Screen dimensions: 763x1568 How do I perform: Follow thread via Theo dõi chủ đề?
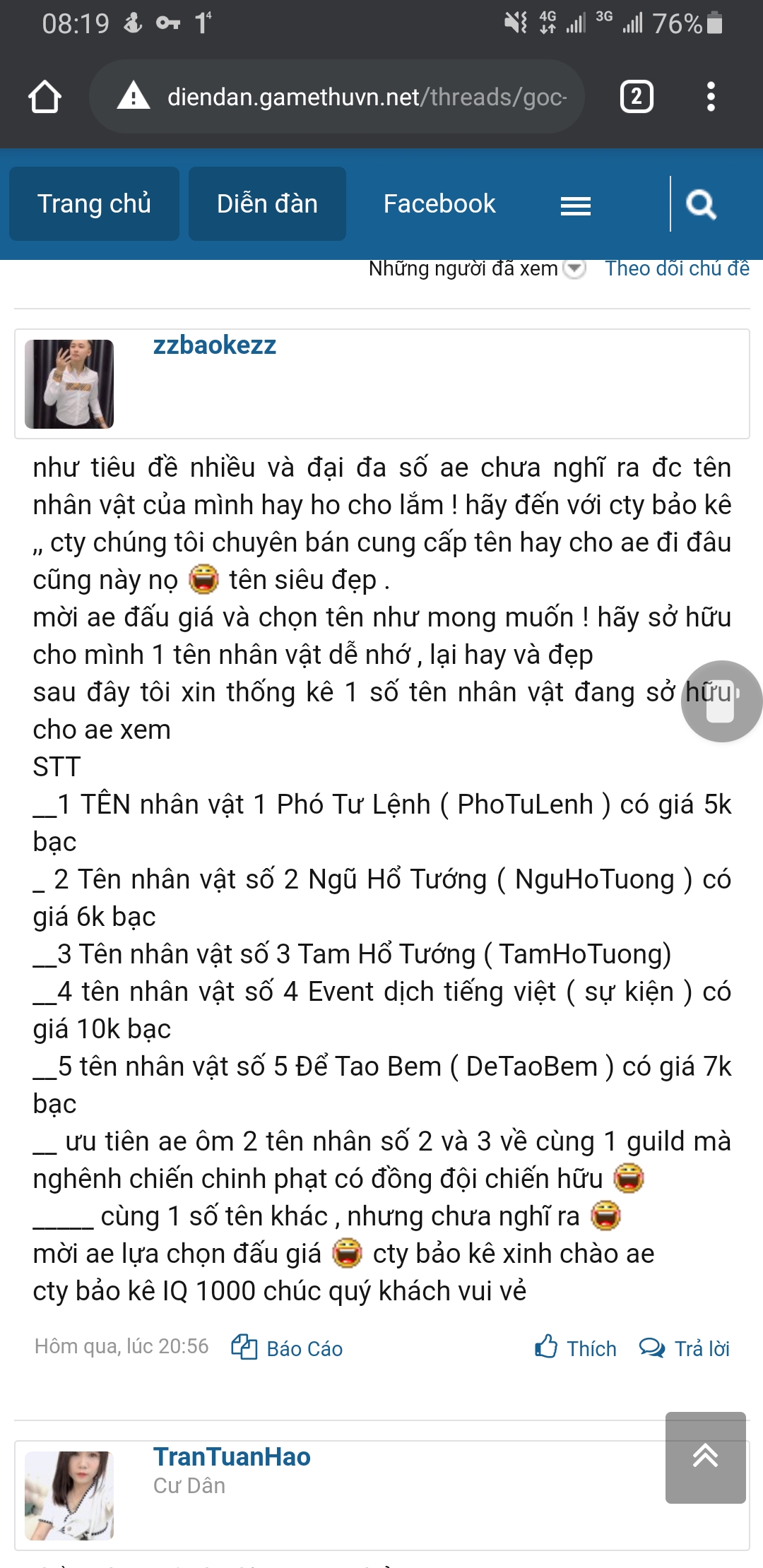coord(677,269)
